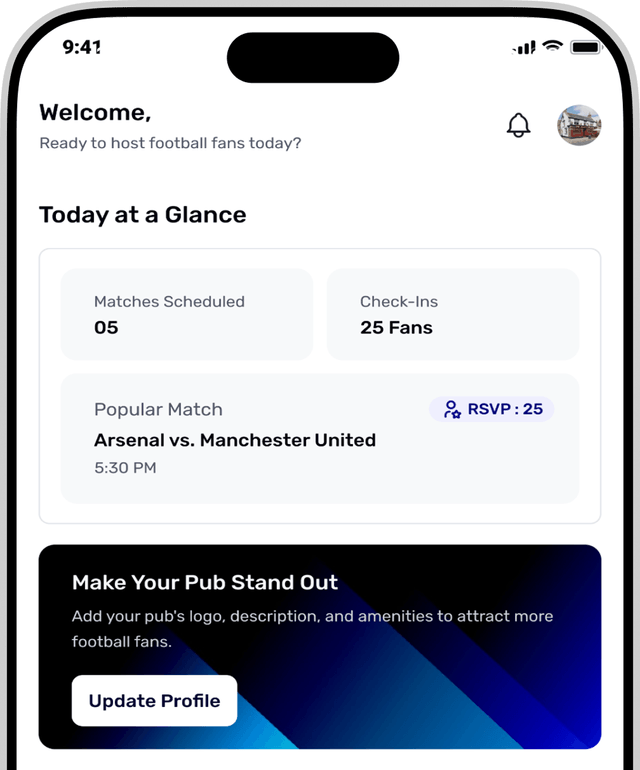Open the Matches Scheduled card
The width and height of the screenshot is (640, 770).
(x=186, y=314)
